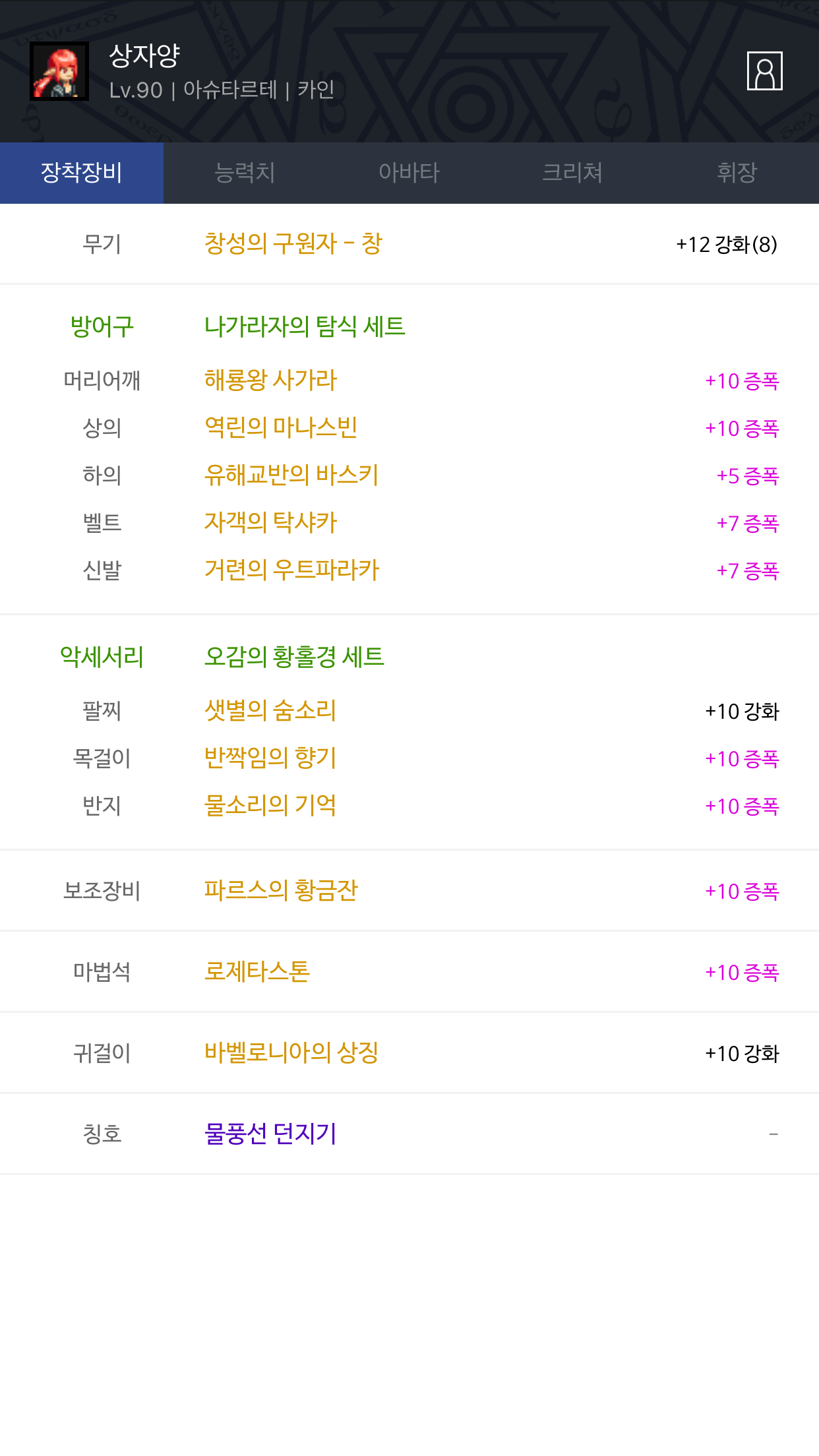
Task: Open 바벨로니아의 상징 earring
Action: (x=291, y=1053)
